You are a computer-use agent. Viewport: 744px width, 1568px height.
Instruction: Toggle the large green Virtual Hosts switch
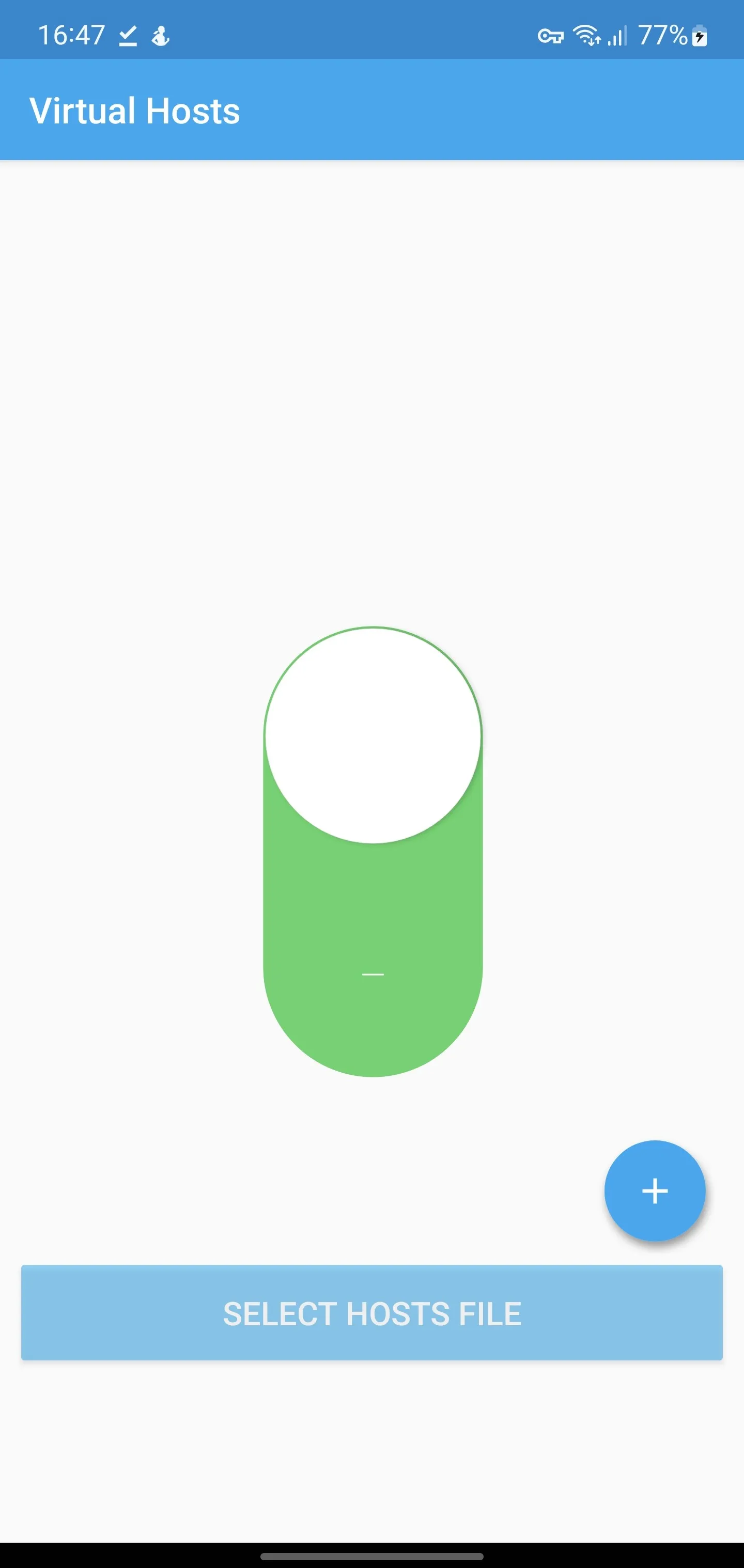click(373, 851)
